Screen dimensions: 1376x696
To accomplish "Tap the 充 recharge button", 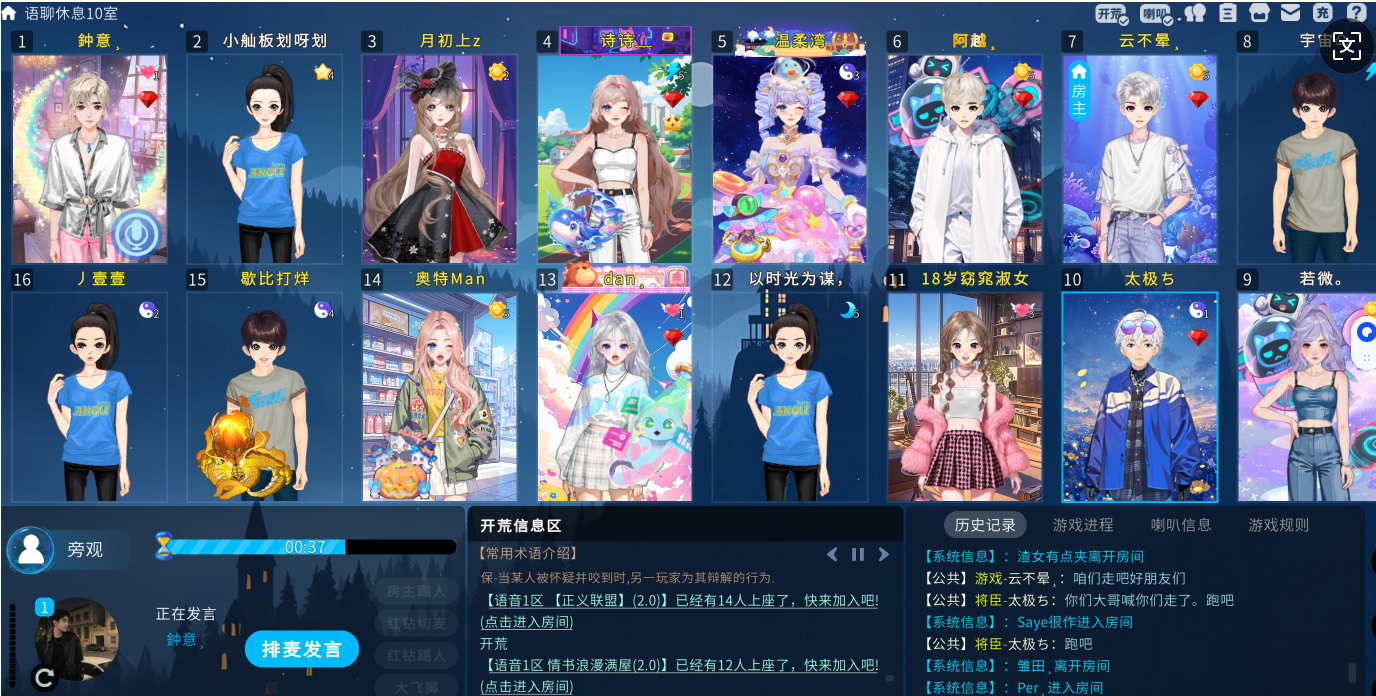I will (x=1322, y=13).
